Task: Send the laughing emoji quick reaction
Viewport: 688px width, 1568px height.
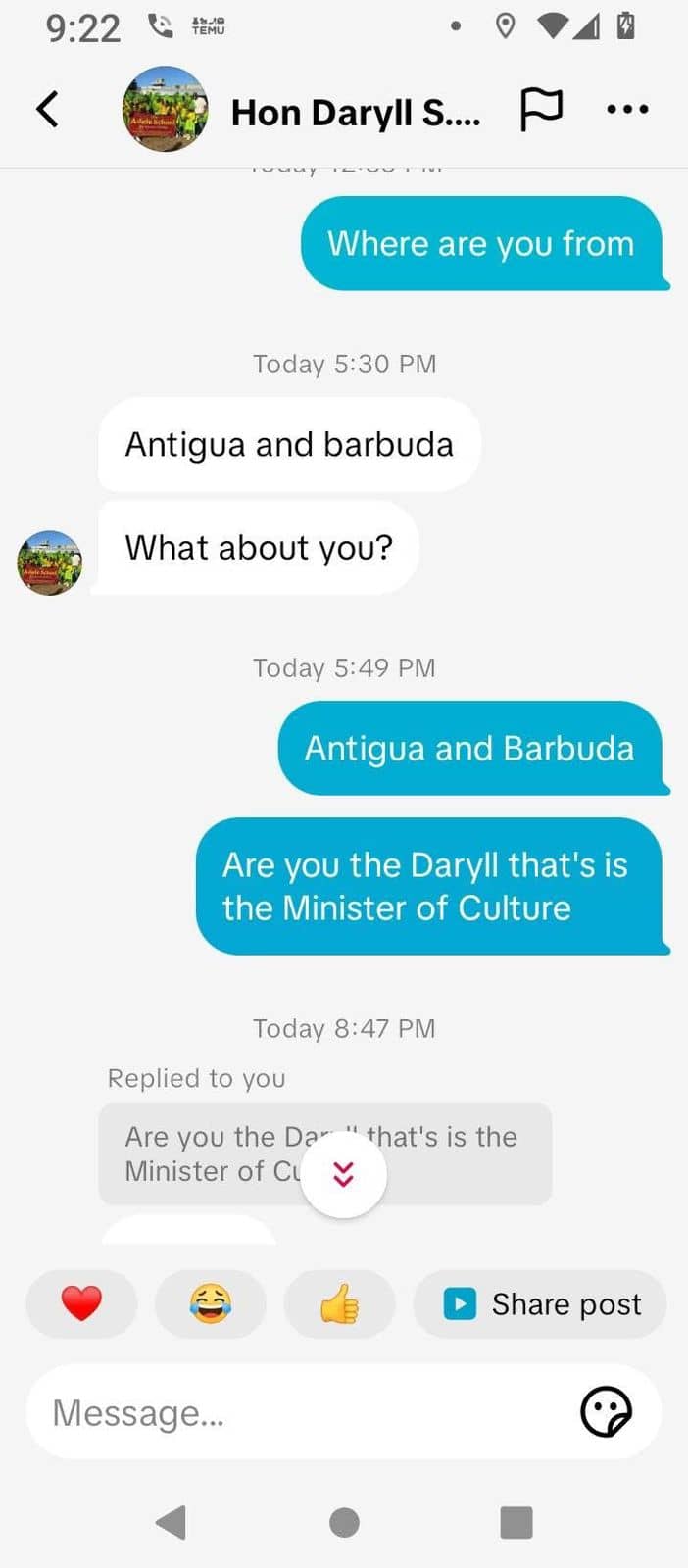Action: pyautogui.click(x=211, y=1303)
